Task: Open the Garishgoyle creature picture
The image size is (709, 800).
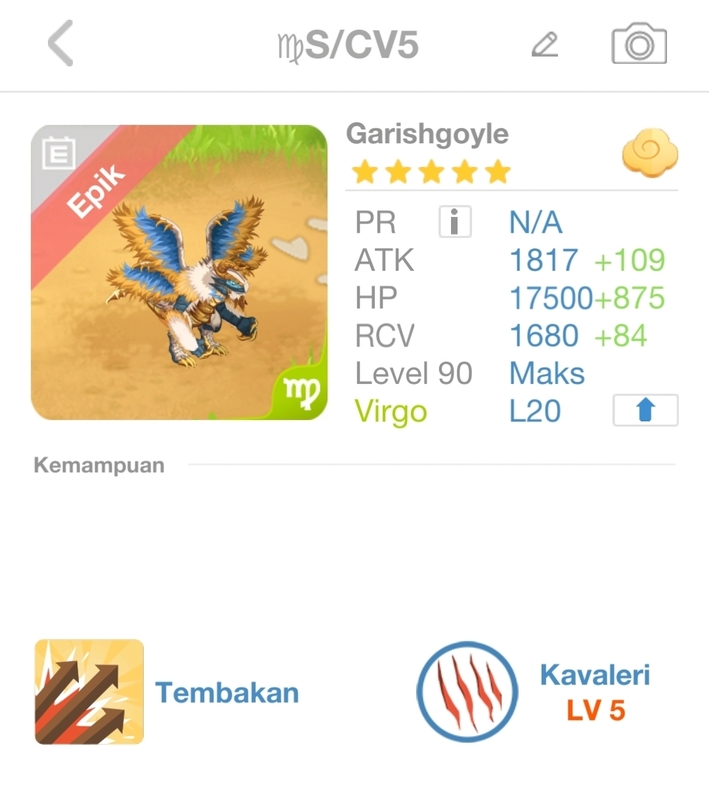Action: coord(179,272)
